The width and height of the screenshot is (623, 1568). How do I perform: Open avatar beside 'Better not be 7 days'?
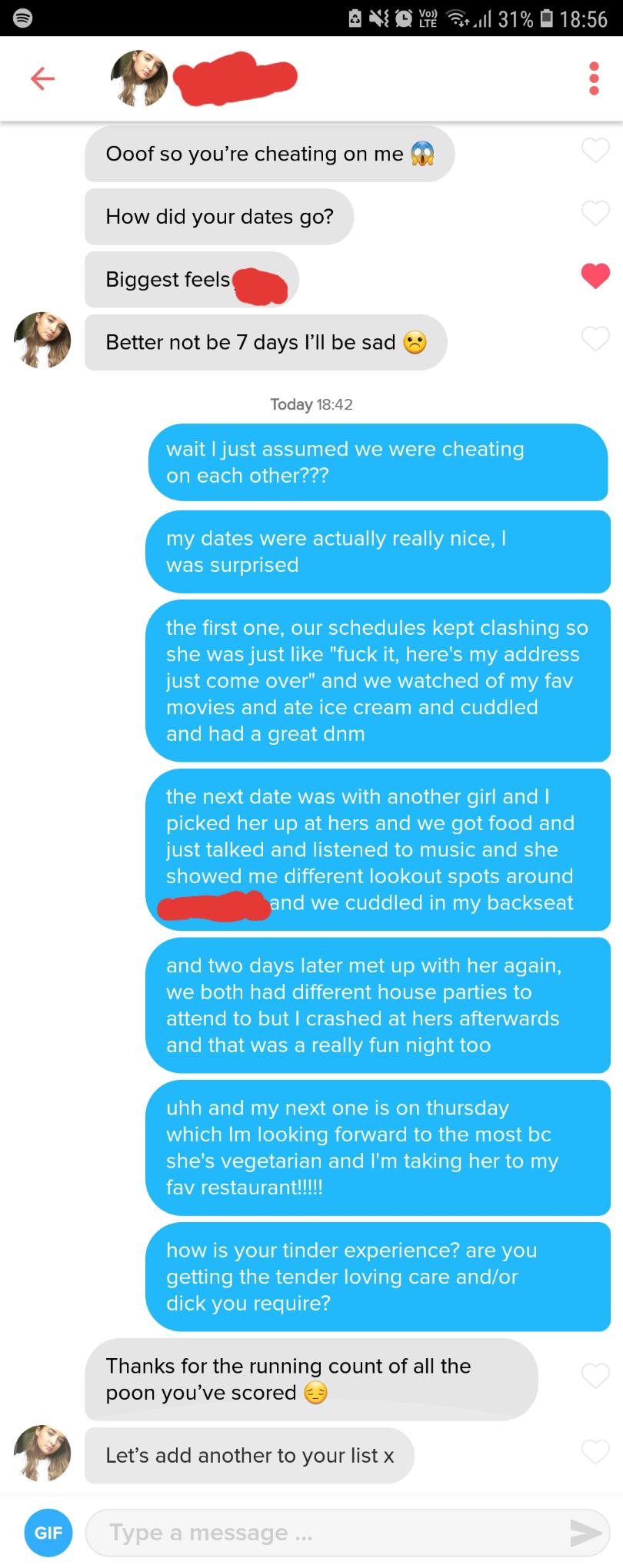[42, 340]
